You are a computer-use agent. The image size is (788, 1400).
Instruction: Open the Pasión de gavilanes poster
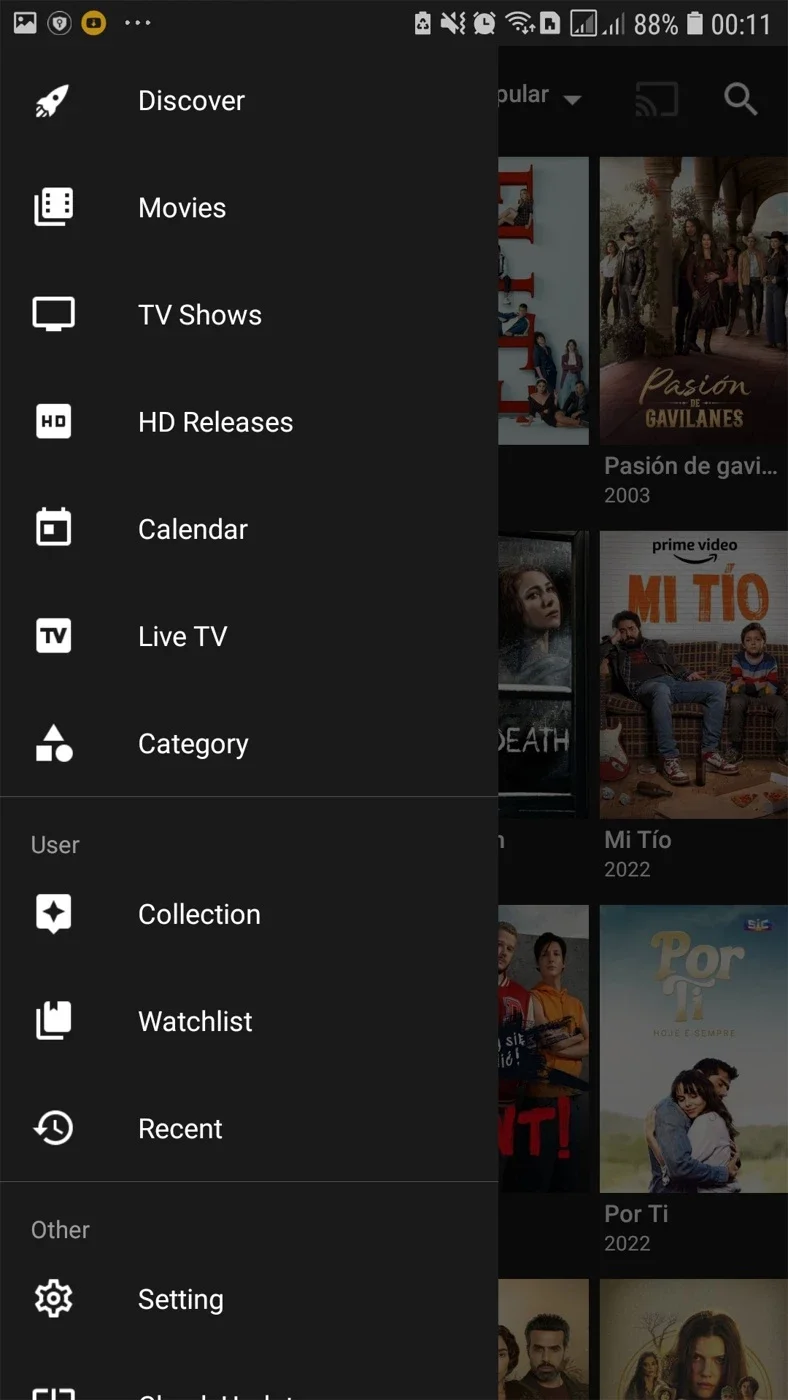tap(693, 300)
